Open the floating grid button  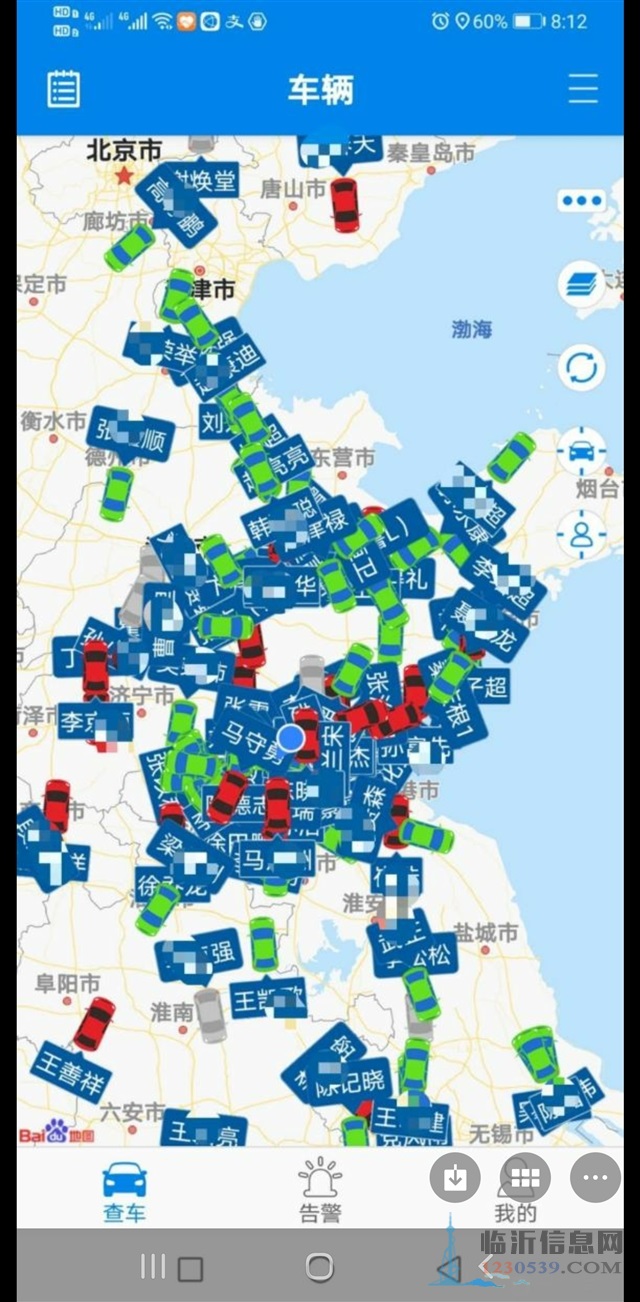click(x=525, y=1177)
